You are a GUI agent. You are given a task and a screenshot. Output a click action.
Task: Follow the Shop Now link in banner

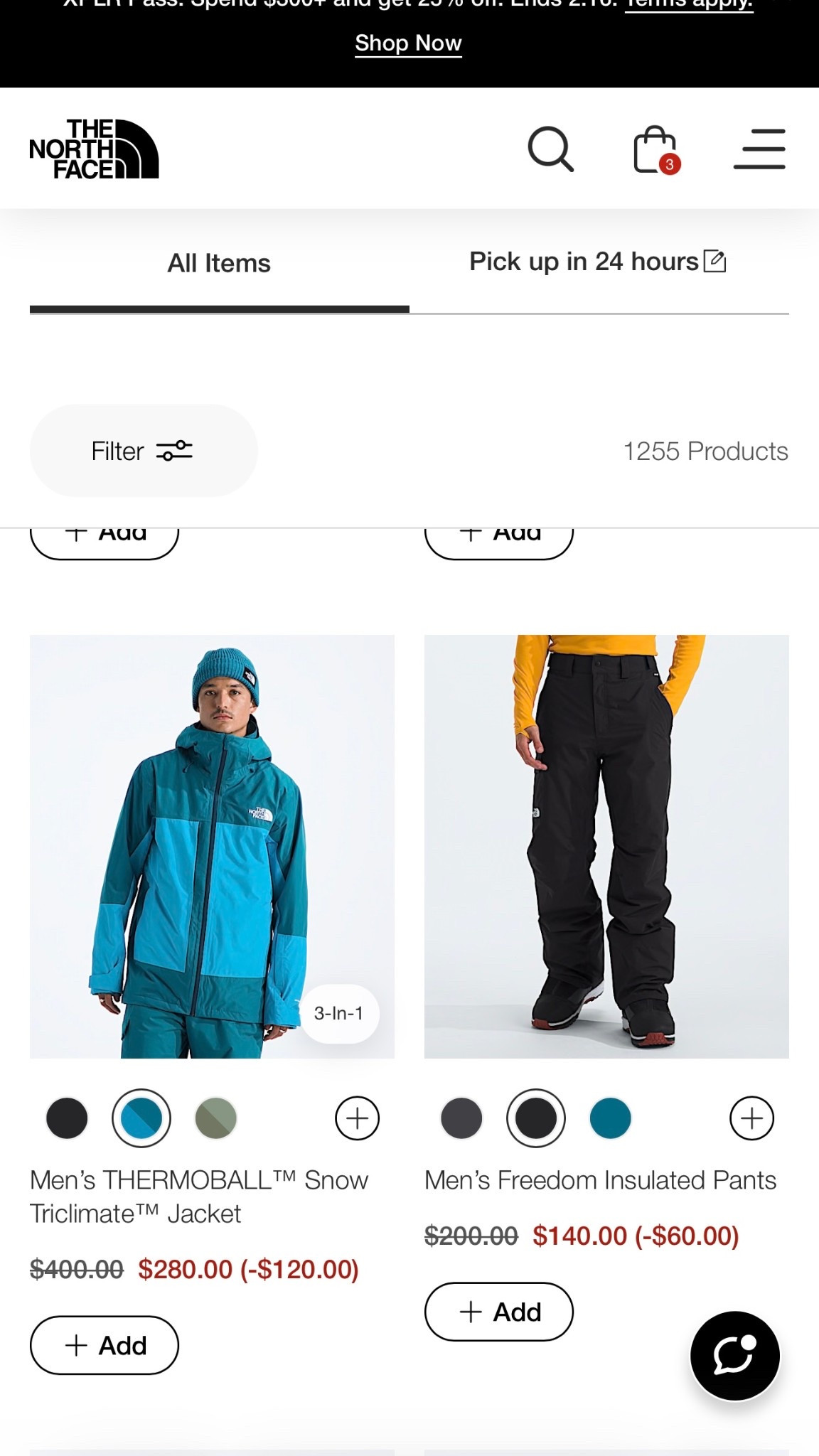408,43
